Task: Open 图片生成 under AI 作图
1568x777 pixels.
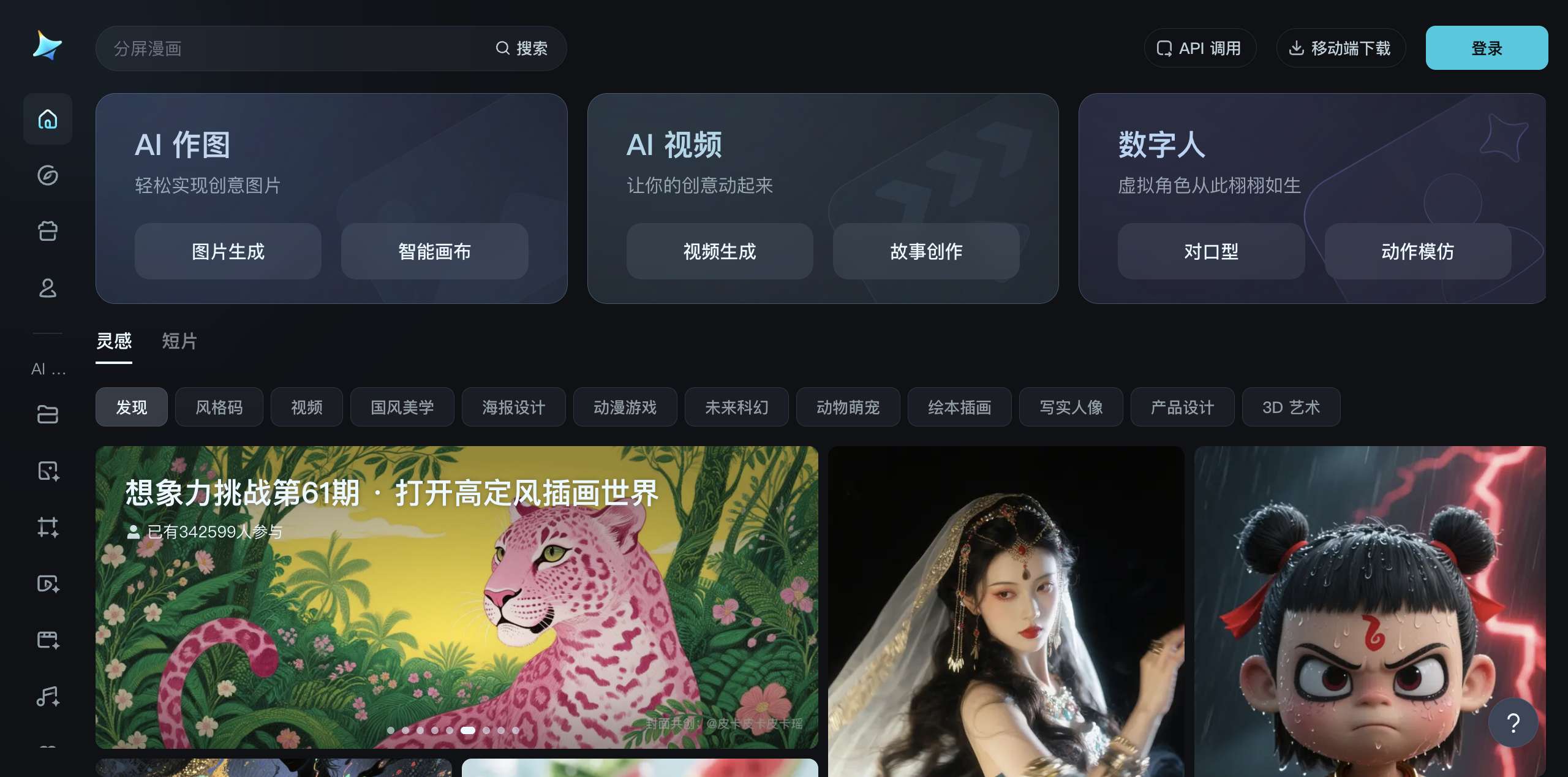Action: point(228,251)
